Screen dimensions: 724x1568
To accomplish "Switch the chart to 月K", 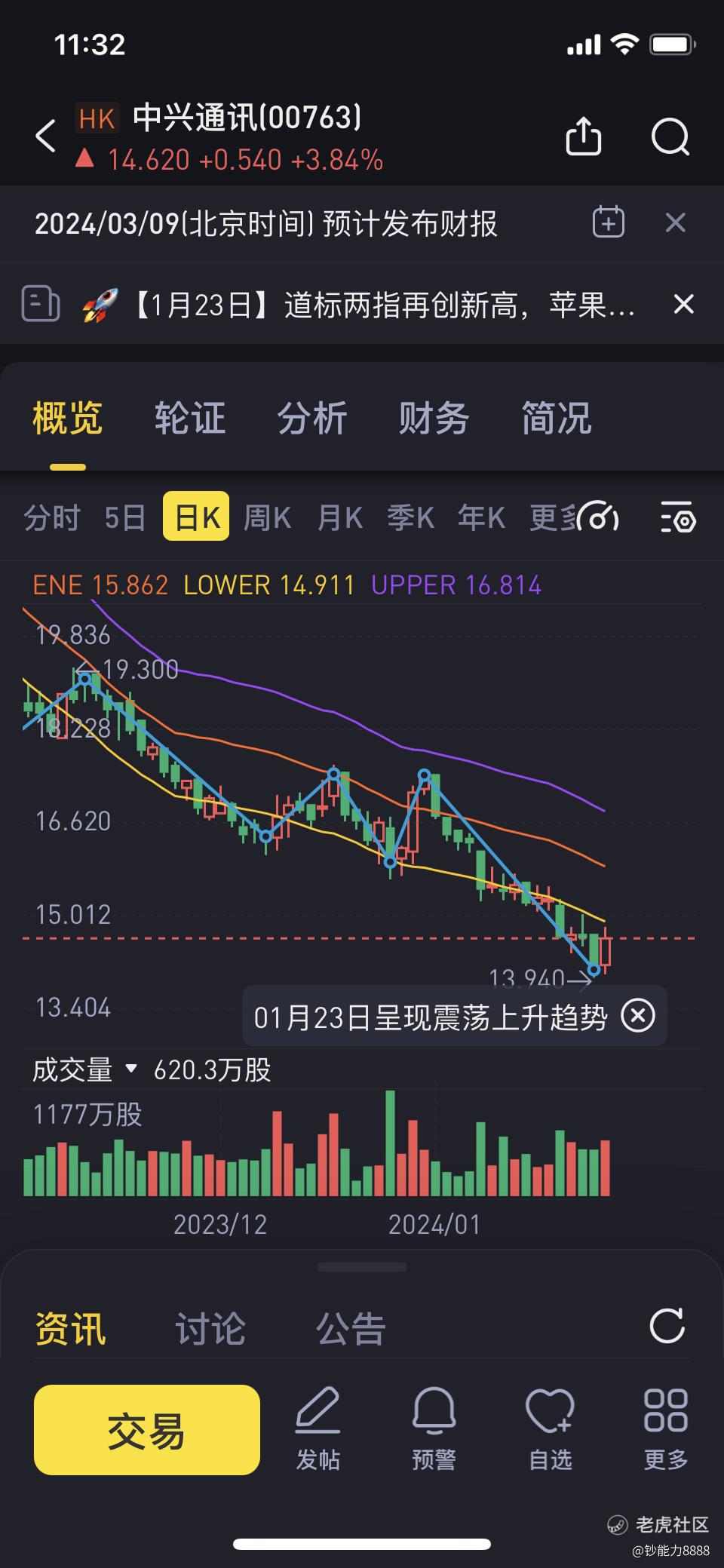I will 339,518.
